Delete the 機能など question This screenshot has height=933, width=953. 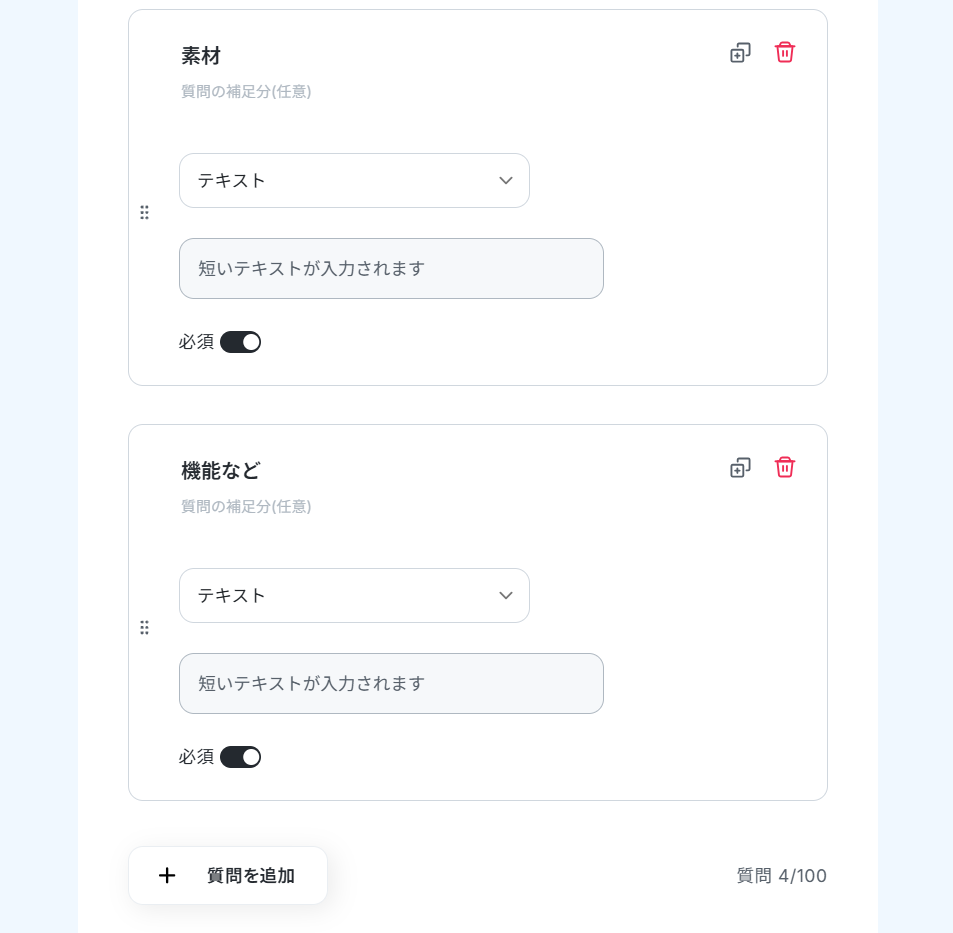[785, 467]
